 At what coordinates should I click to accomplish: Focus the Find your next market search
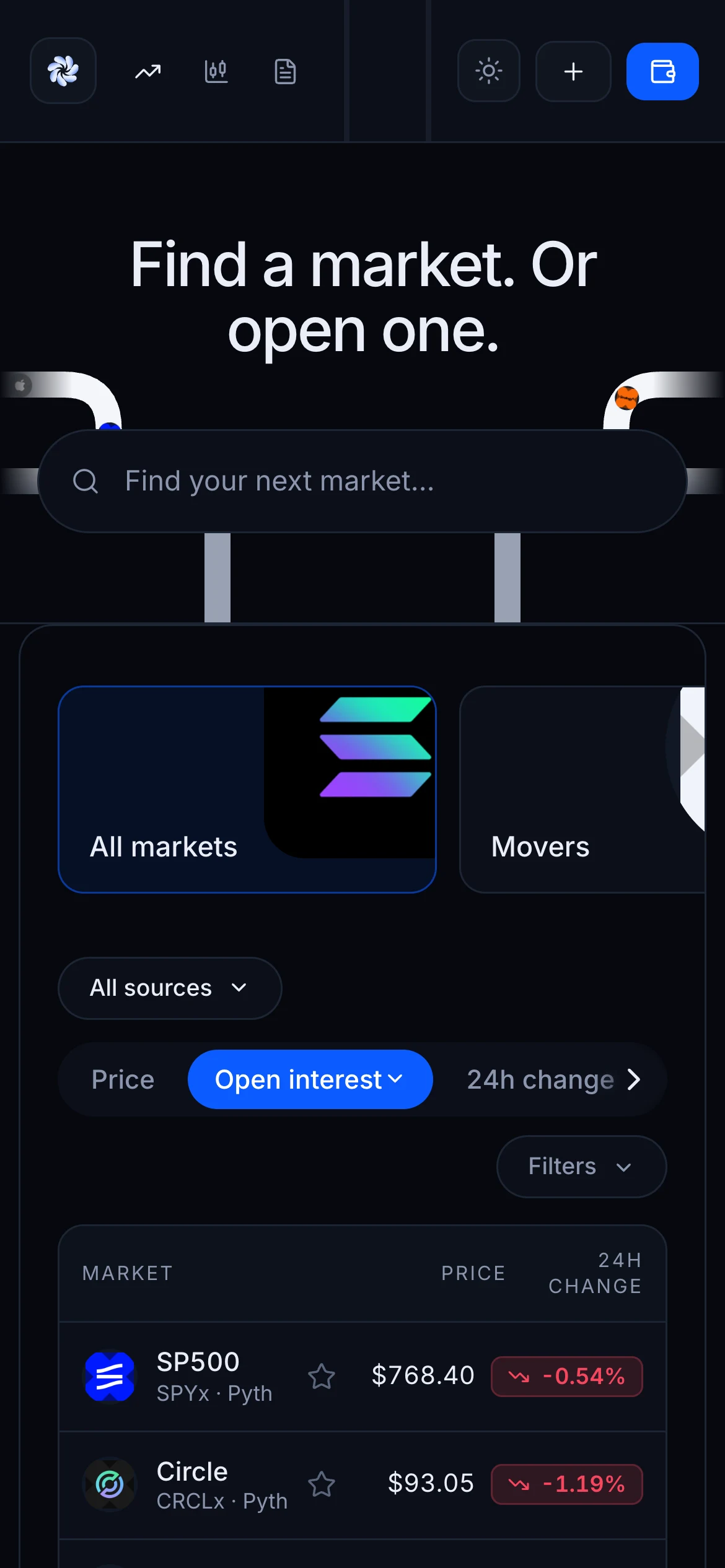(x=362, y=481)
